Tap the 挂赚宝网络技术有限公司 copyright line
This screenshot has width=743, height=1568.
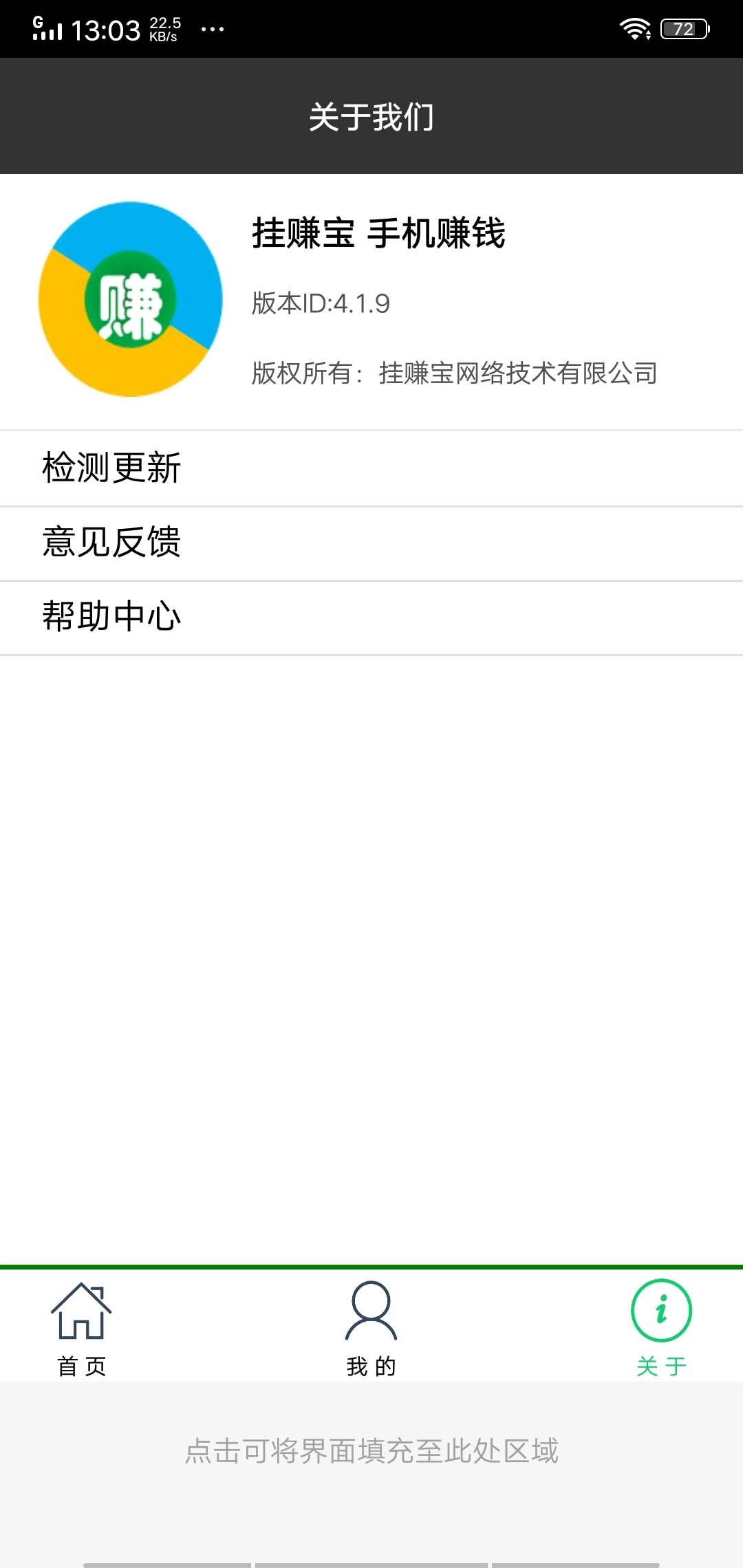tap(454, 373)
